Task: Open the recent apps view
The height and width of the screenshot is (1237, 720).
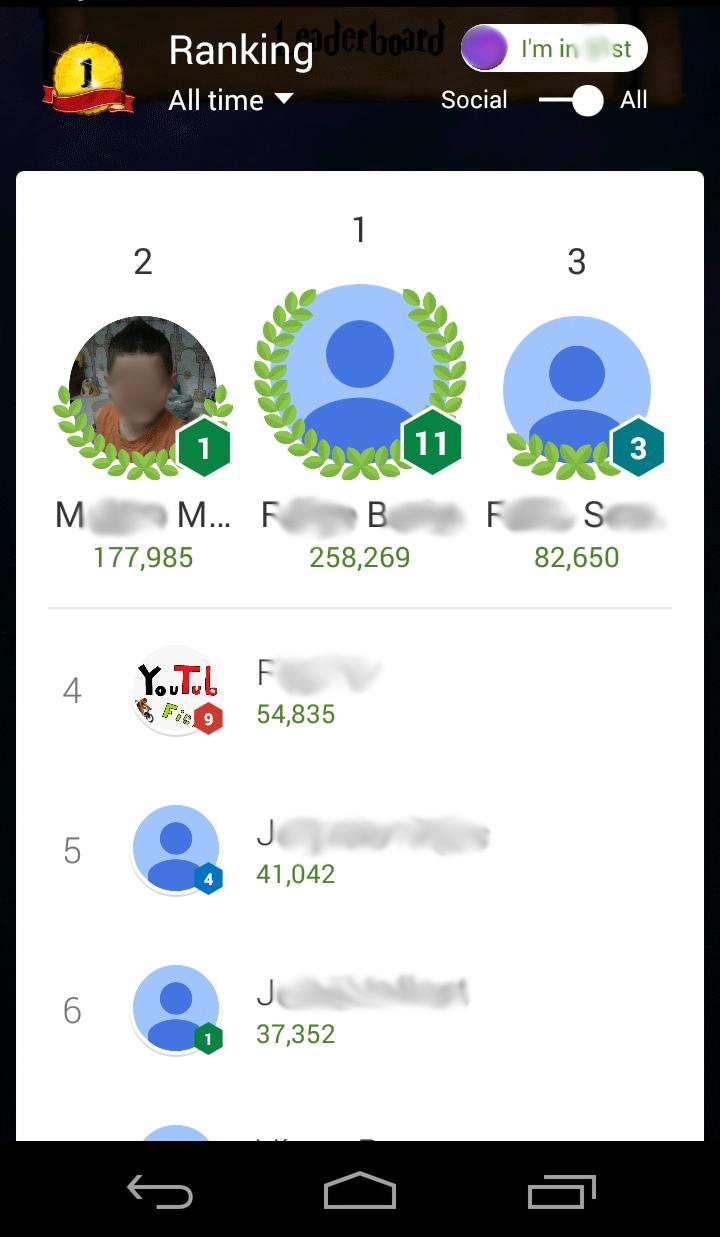Action: pos(561,1191)
